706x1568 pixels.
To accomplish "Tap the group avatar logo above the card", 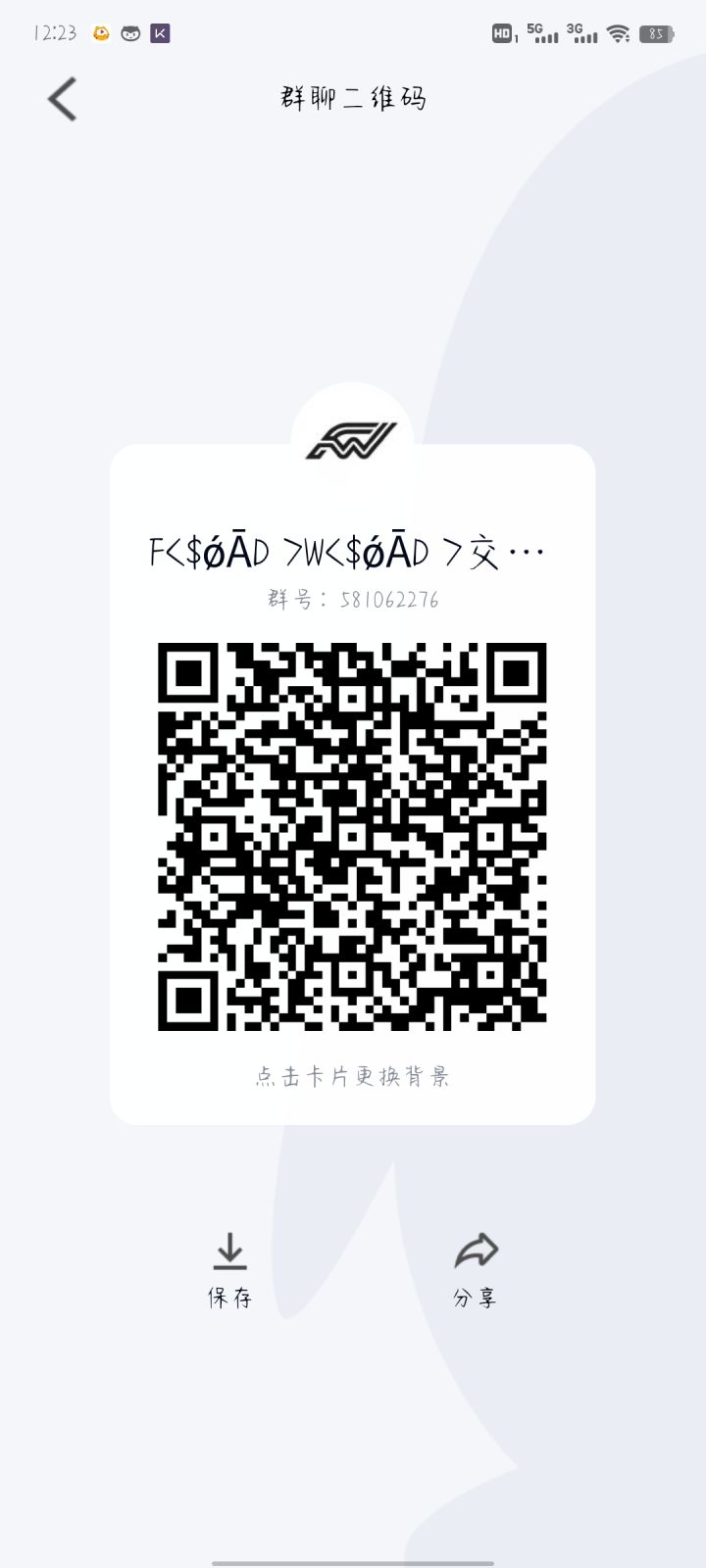I will point(353,440).
